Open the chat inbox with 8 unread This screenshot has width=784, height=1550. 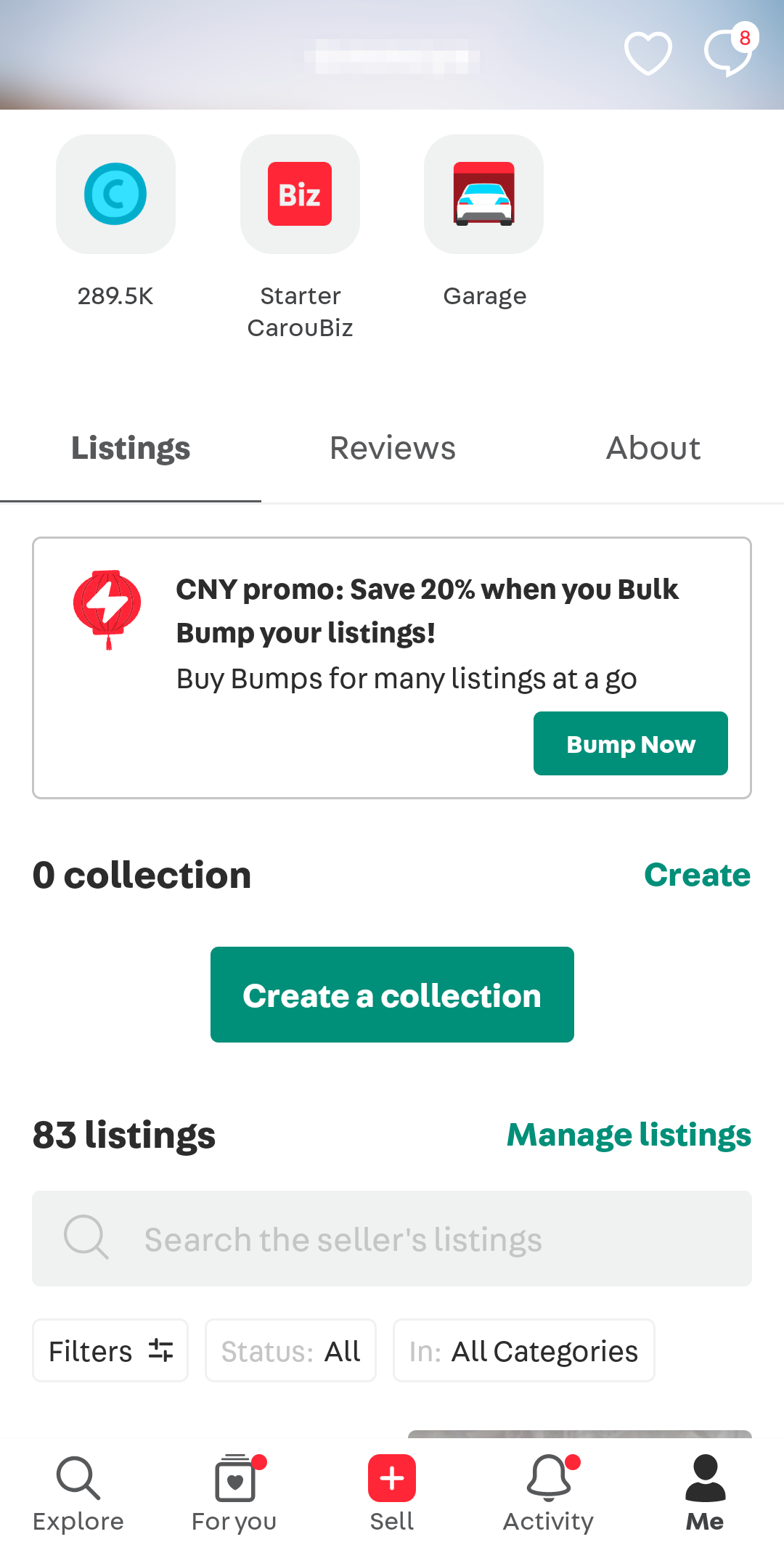(x=730, y=51)
